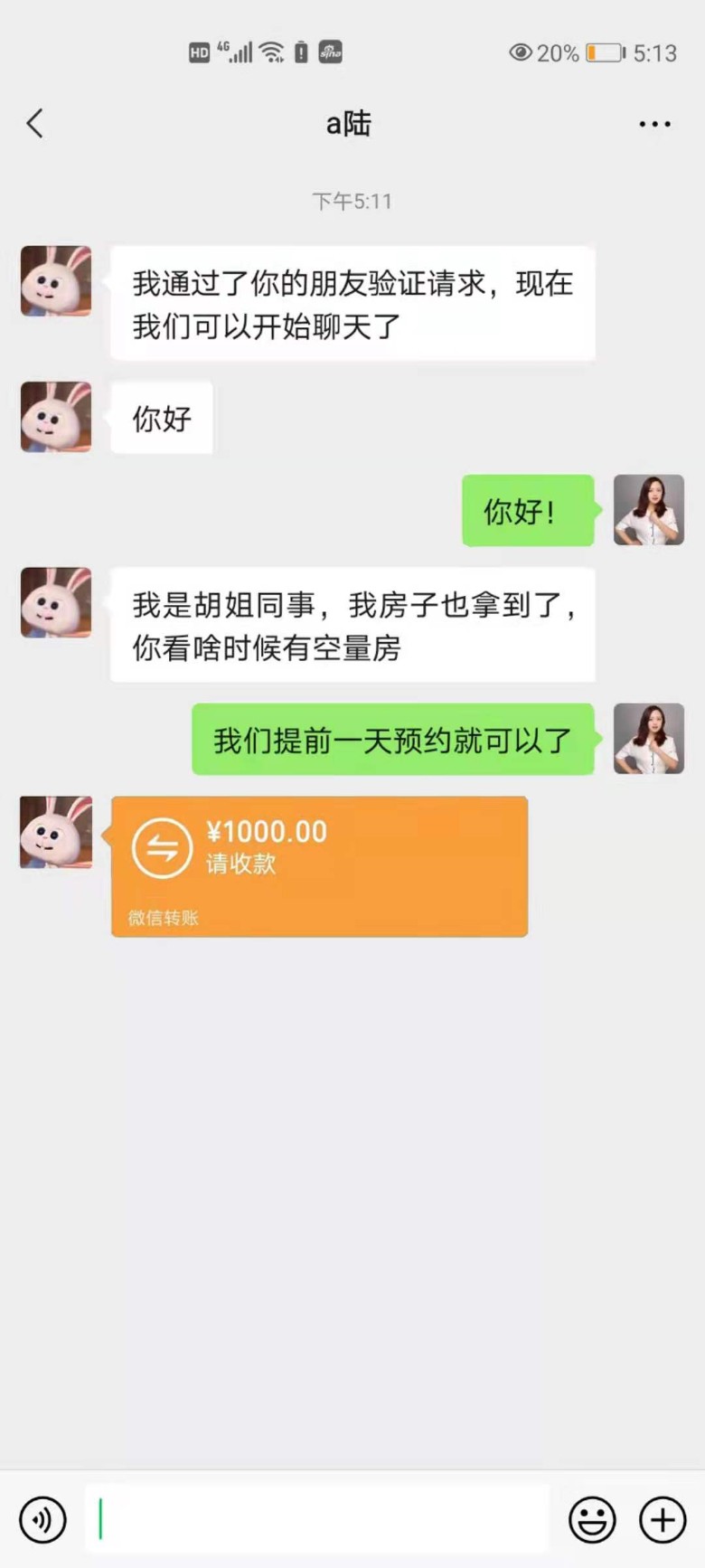View my avatar beside 你好！
This screenshot has width=705, height=1568.
(648, 510)
